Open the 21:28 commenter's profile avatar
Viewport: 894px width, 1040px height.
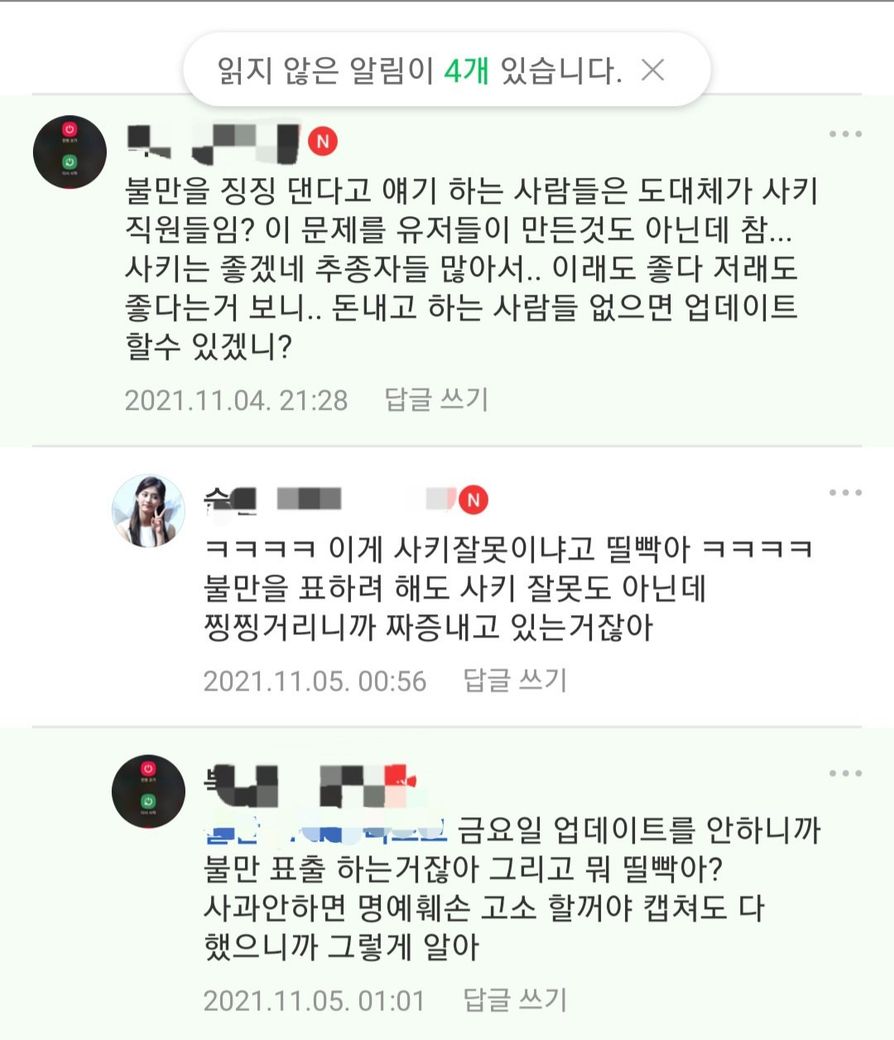click(x=70, y=151)
